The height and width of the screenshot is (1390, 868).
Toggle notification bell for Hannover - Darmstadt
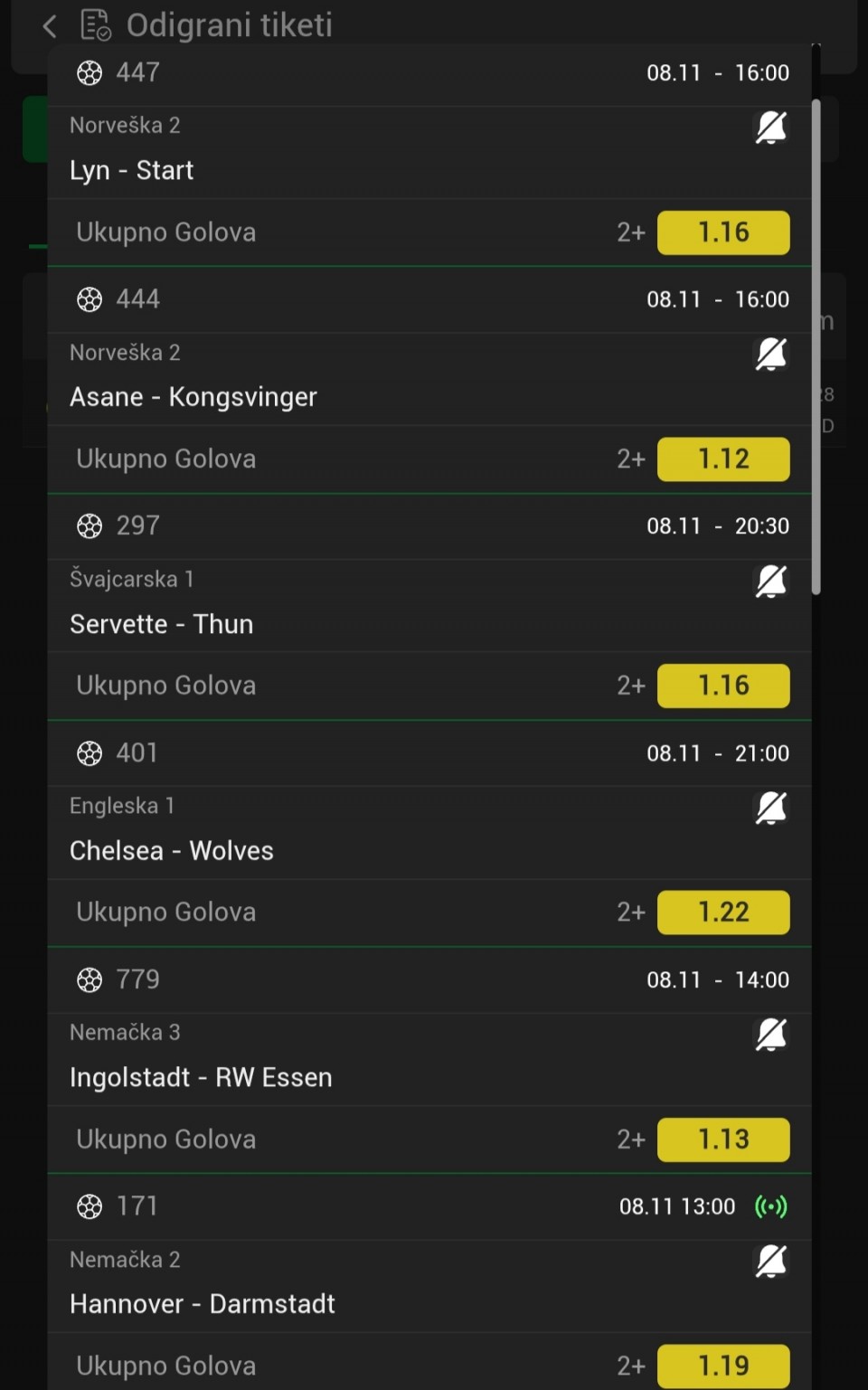(x=770, y=1262)
